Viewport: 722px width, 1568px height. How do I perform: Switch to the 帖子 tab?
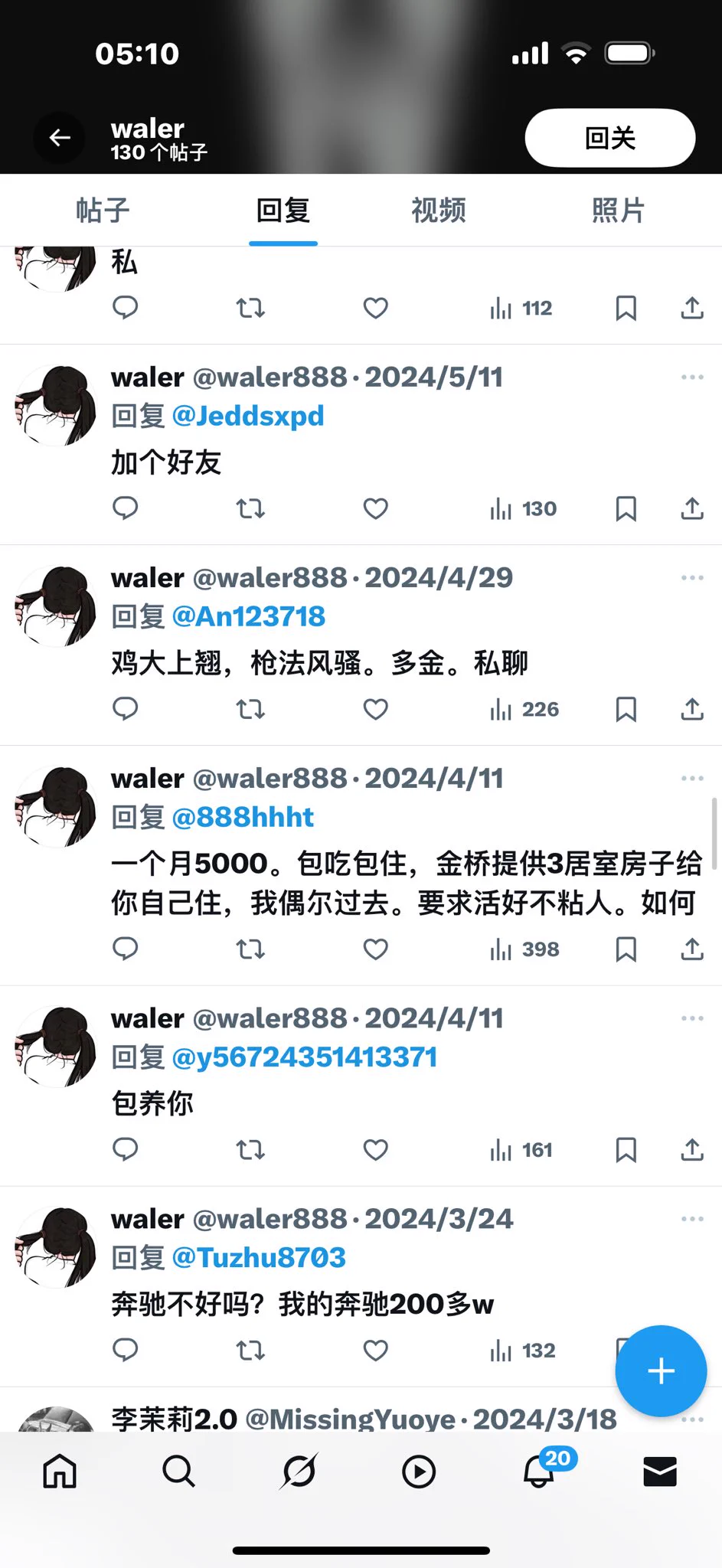(x=103, y=211)
